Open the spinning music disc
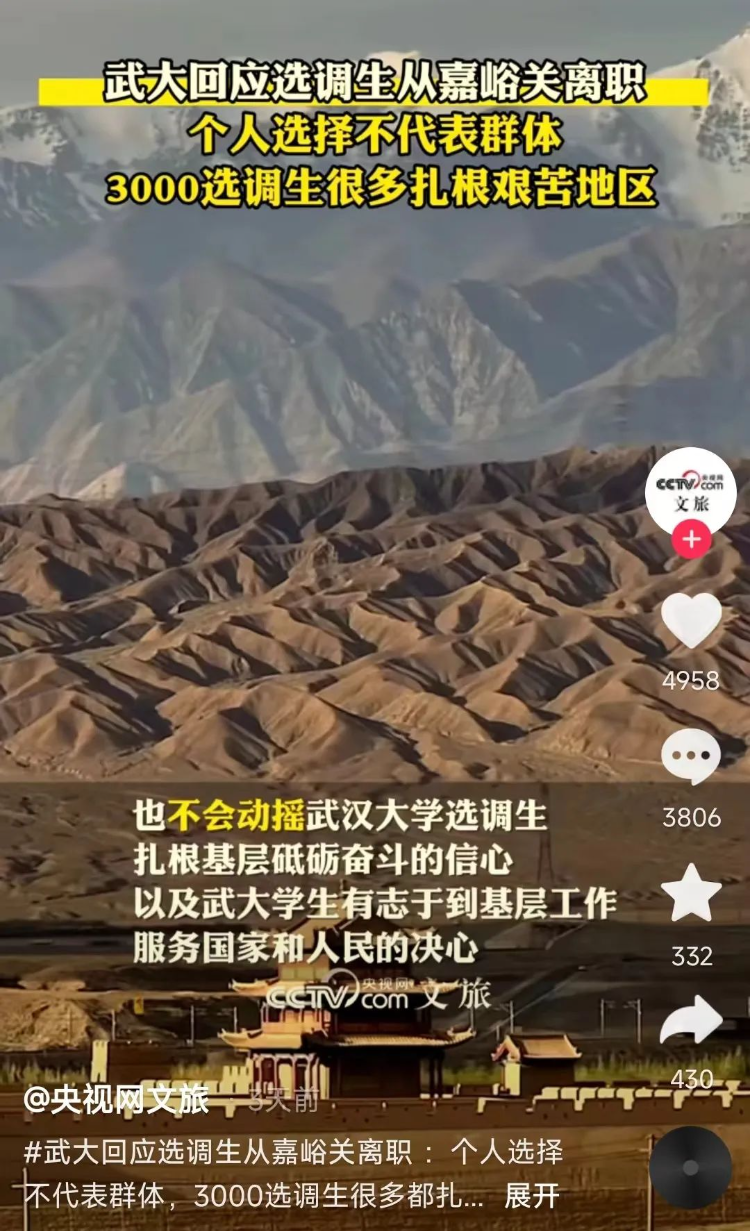This screenshot has height=1231, width=750. click(x=690, y=1167)
